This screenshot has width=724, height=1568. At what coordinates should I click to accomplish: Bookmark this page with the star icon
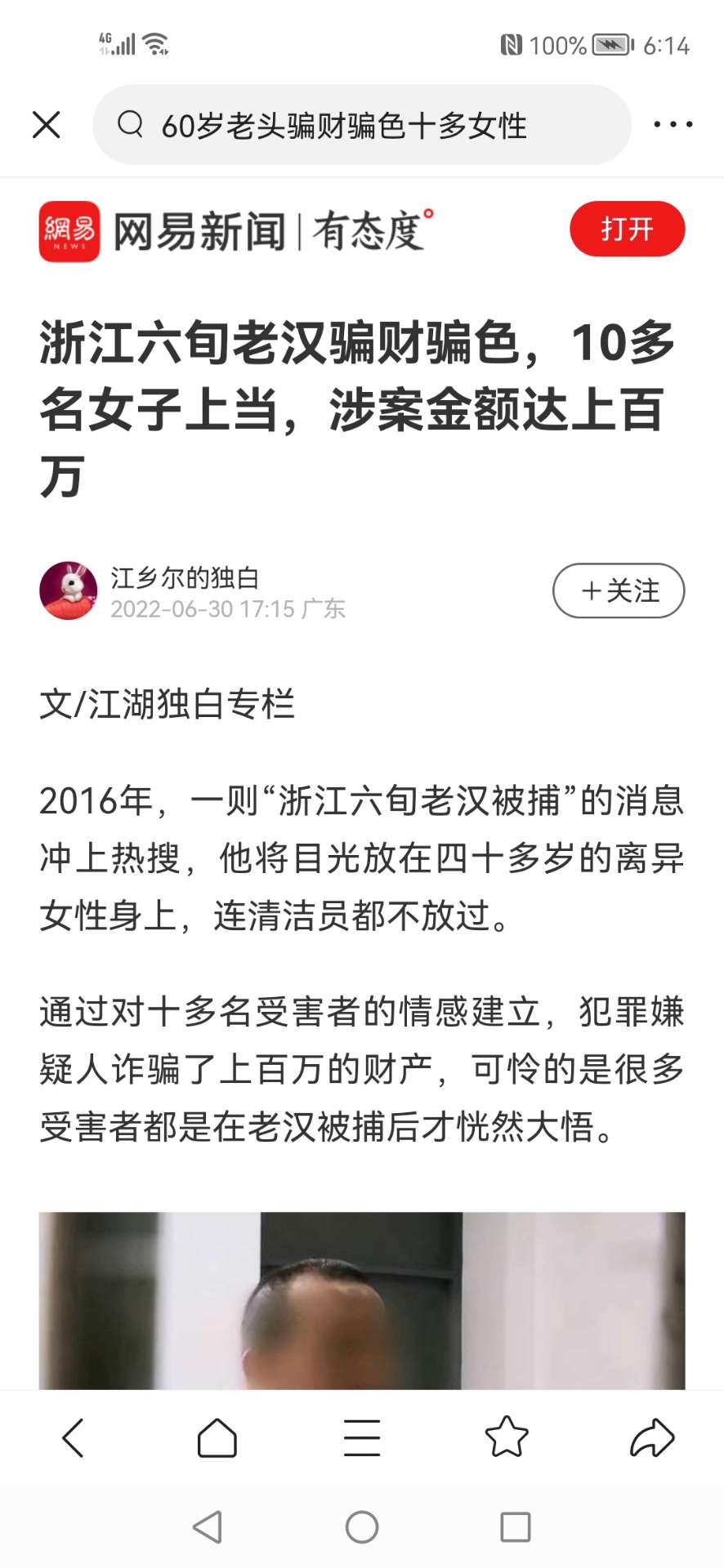[507, 1437]
